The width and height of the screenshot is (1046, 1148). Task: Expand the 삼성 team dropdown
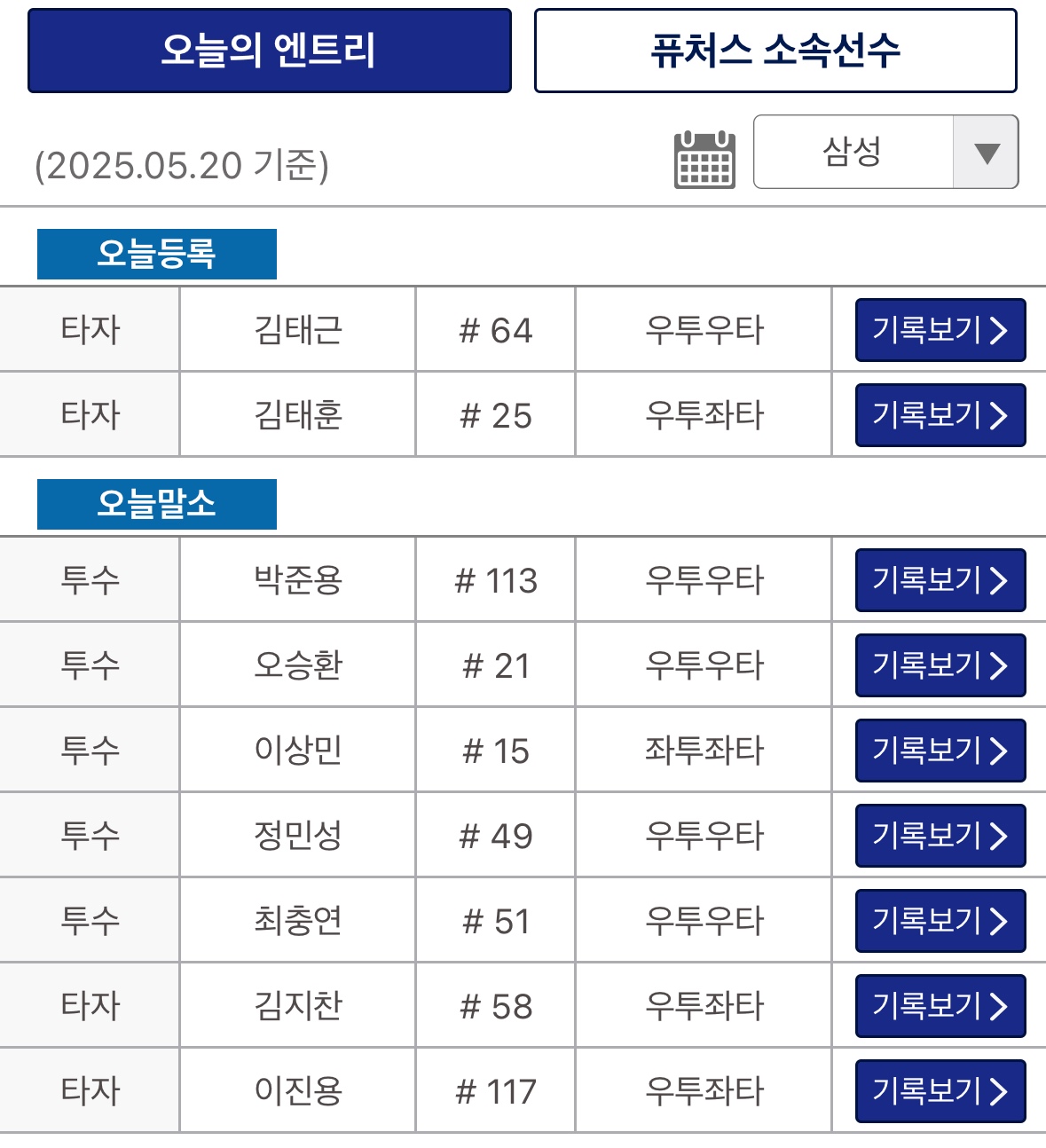(885, 152)
